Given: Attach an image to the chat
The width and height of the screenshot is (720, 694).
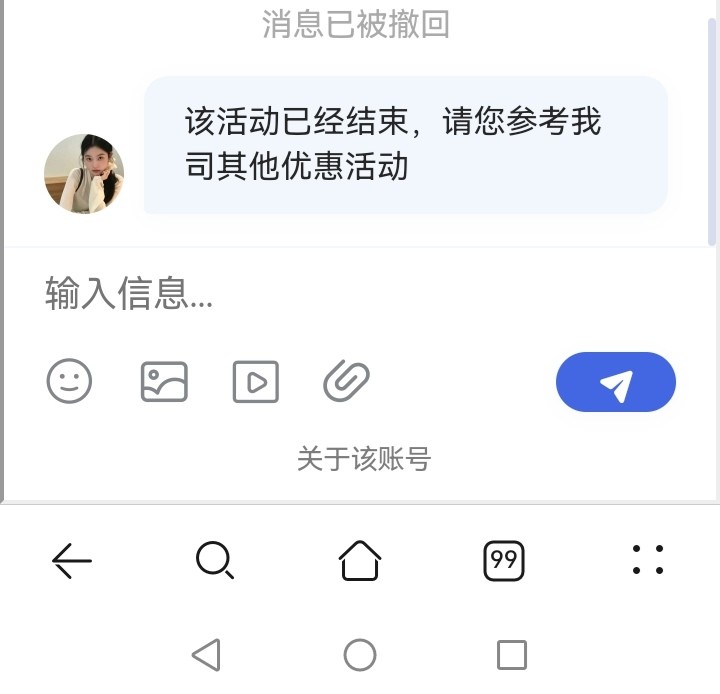Looking at the screenshot, I should (164, 382).
